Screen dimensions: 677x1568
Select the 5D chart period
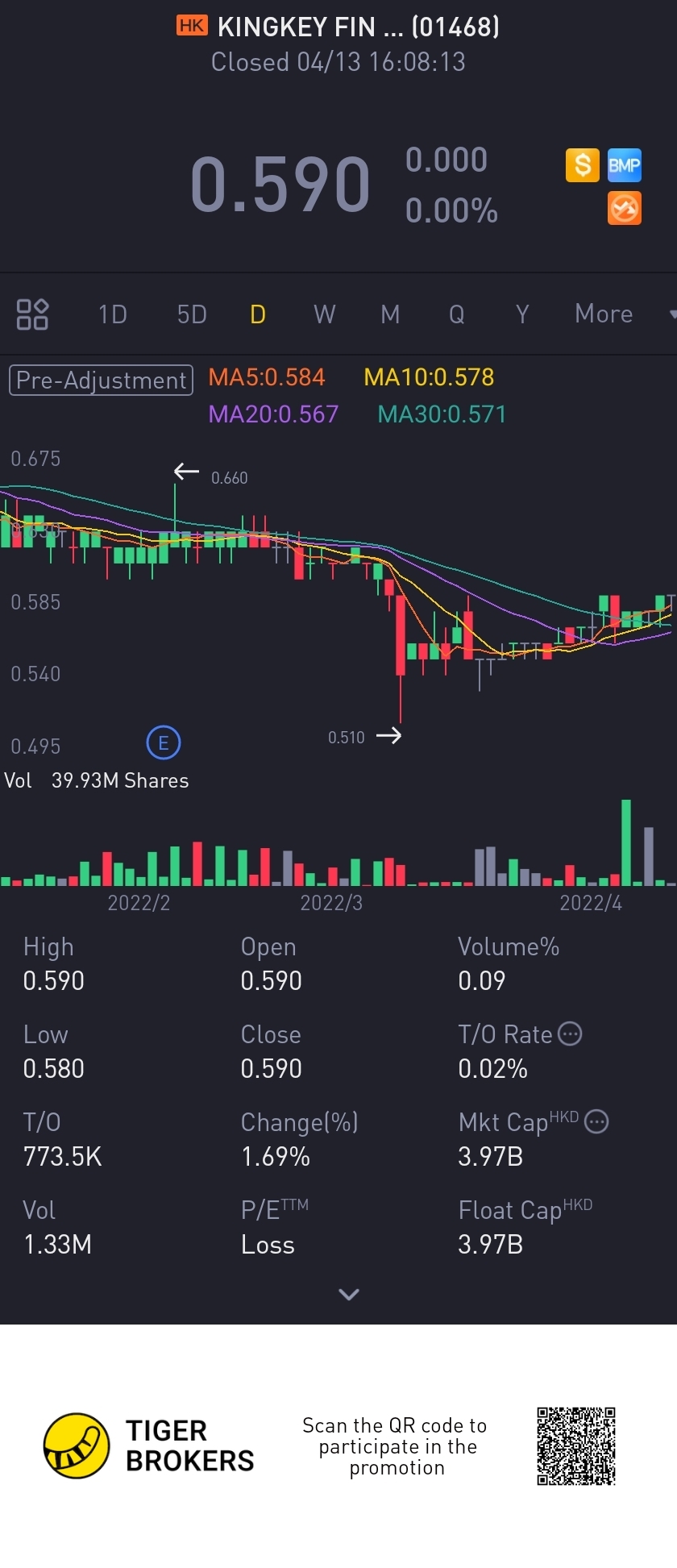192,314
